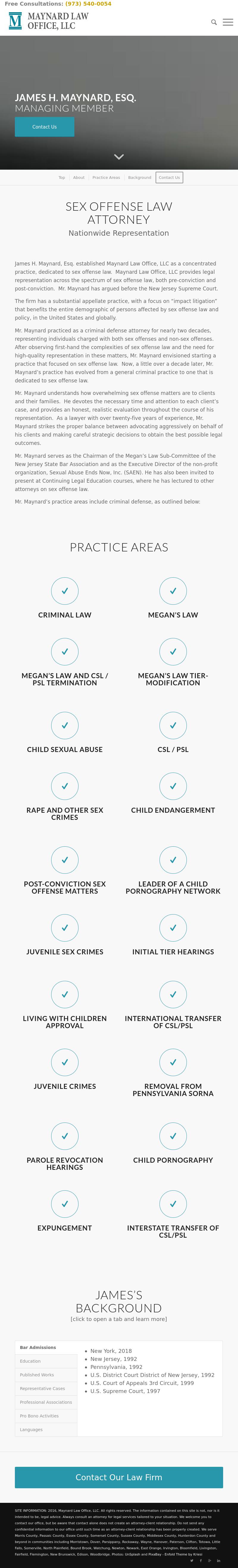
Task: Jump to About section
Action: (x=79, y=178)
